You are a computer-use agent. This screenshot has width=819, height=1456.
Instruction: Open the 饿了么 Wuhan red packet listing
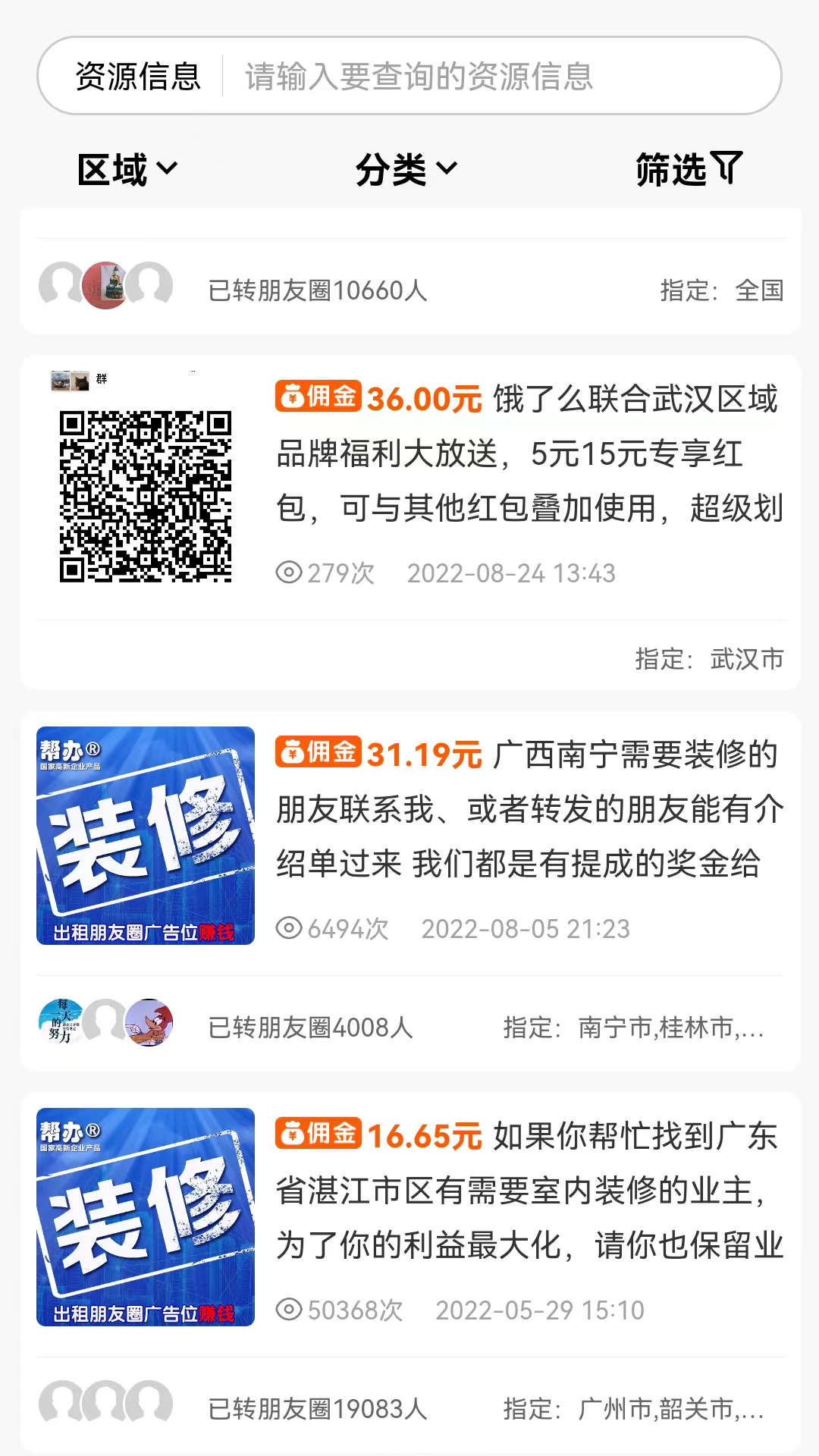coord(529,453)
